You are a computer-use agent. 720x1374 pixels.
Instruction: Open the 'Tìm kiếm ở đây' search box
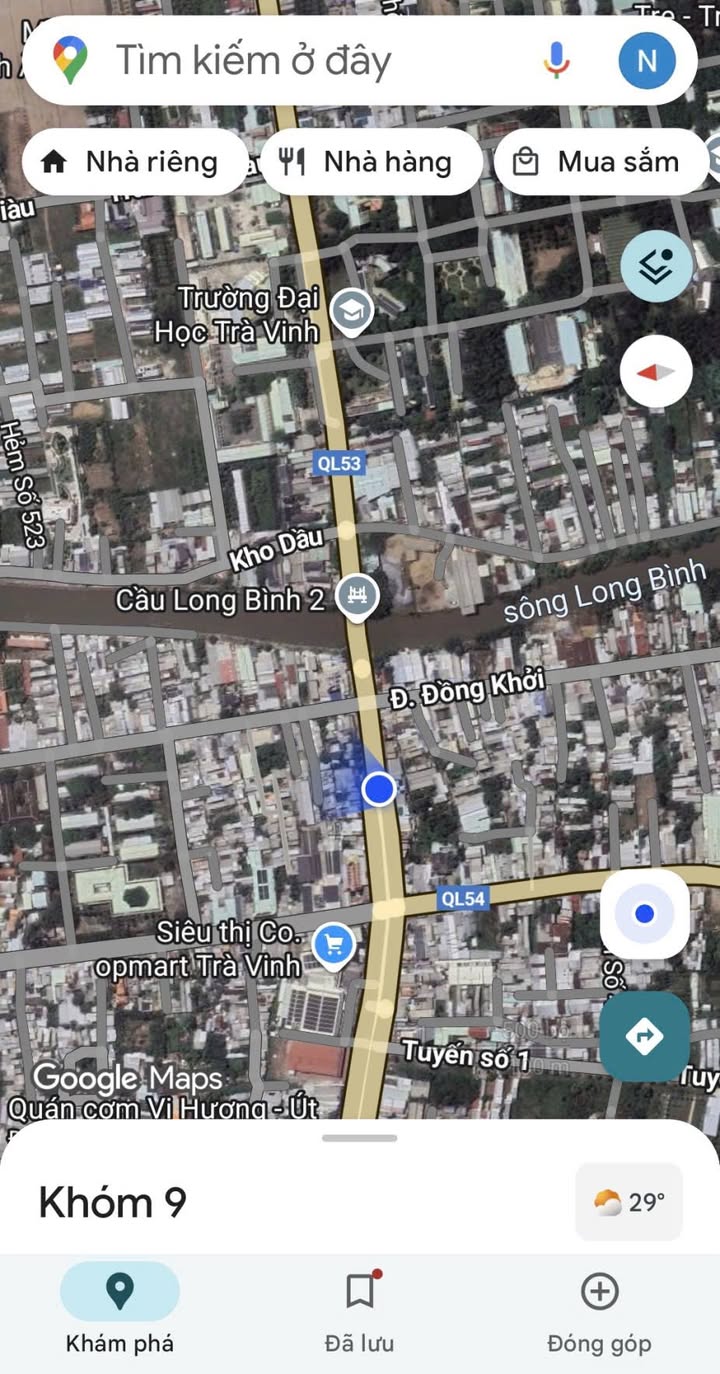pos(300,61)
